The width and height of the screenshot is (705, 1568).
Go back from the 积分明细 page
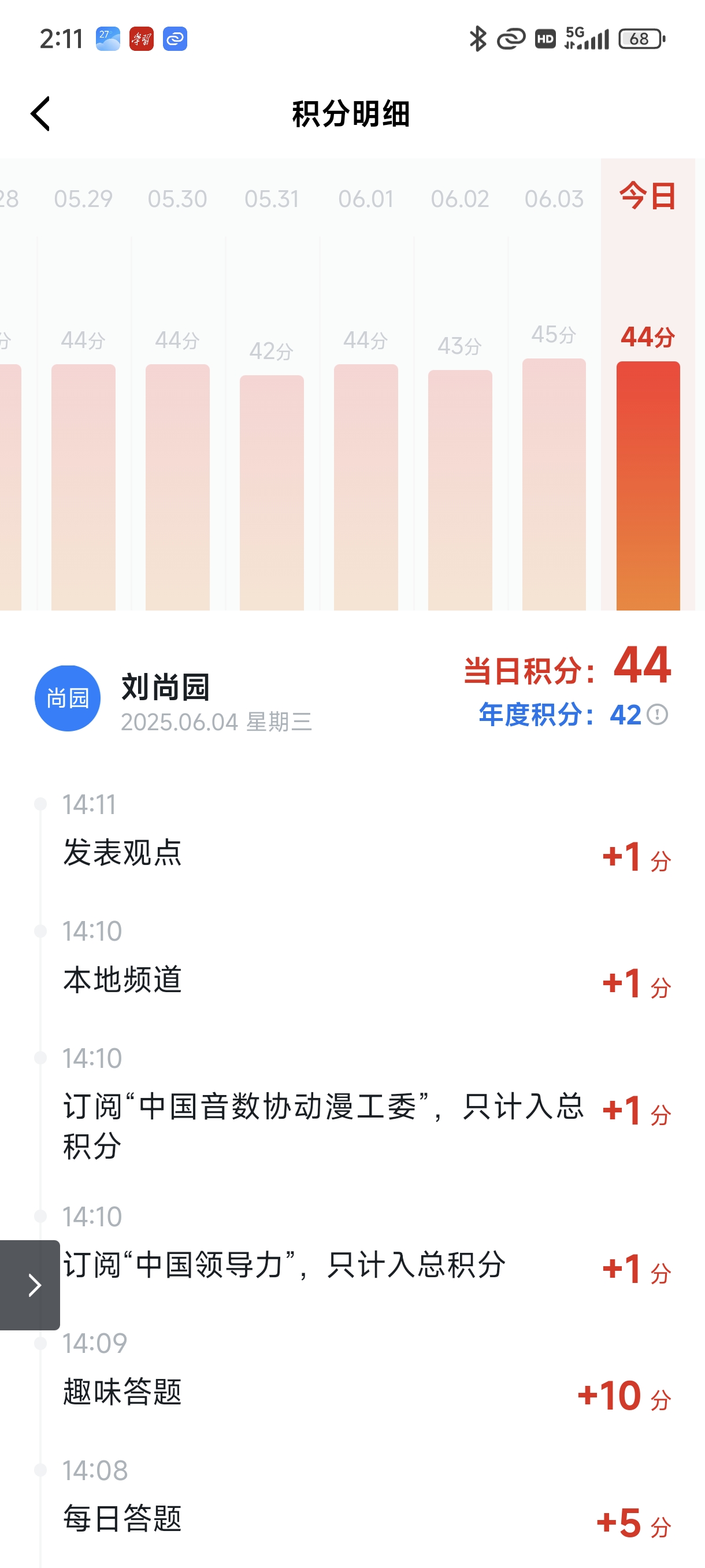point(40,114)
